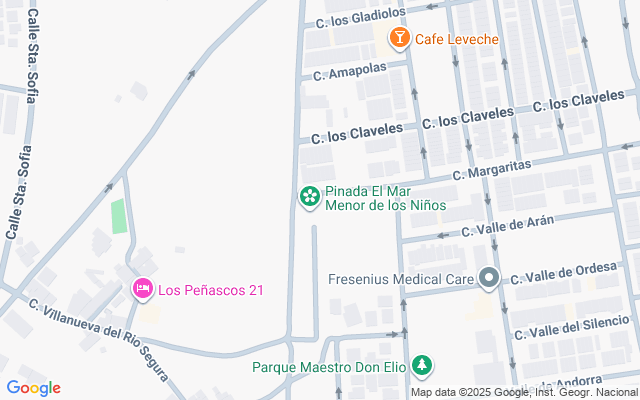View the Fresenius Medical Care place marker

(x=488, y=278)
